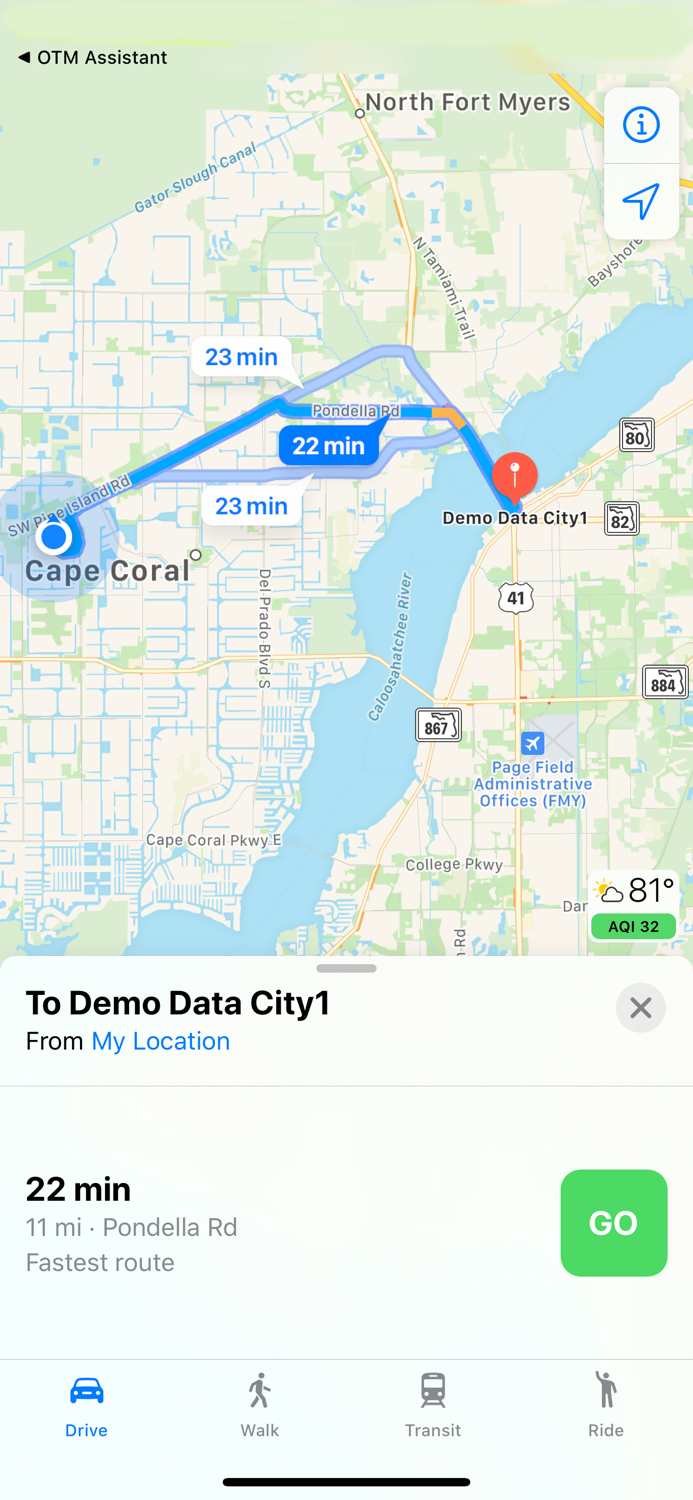Close the directions panel
The width and height of the screenshot is (693, 1500).
(641, 1008)
